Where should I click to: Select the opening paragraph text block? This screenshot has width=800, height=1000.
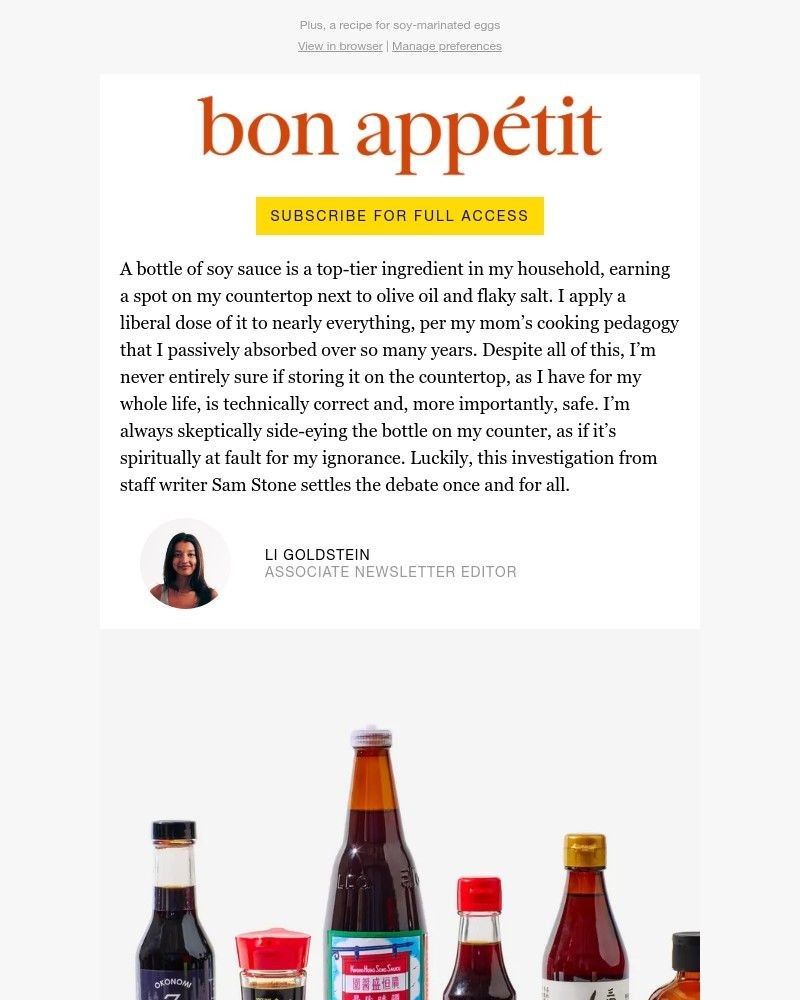399,377
